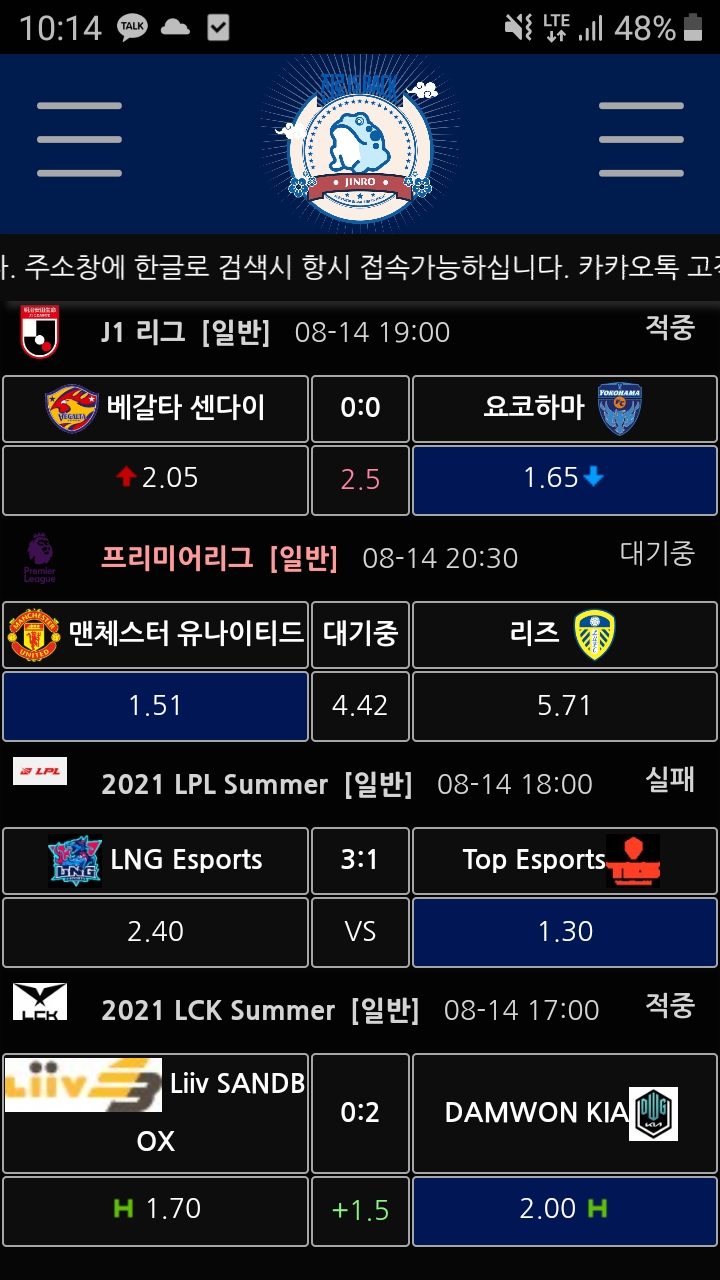This screenshot has width=720, height=1280.
Task: Select Manchester United odds 1.51
Action: pyautogui.click(x=155, y=706)
